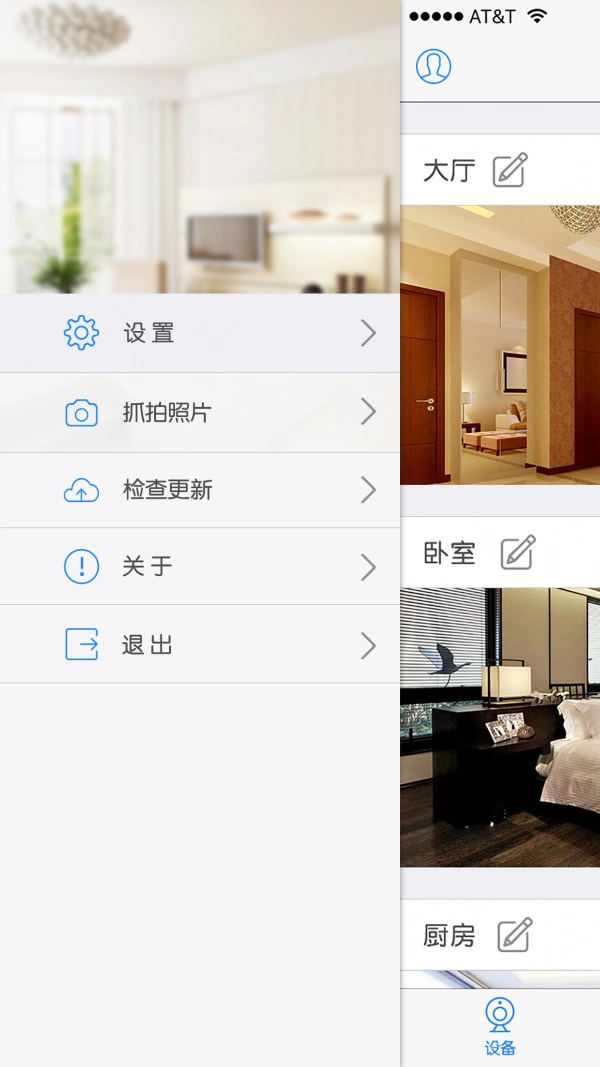The height and width of the screenshot is (1067, 600).
Task: Open the 设置 settings row
Action: [x=200, y=333]
